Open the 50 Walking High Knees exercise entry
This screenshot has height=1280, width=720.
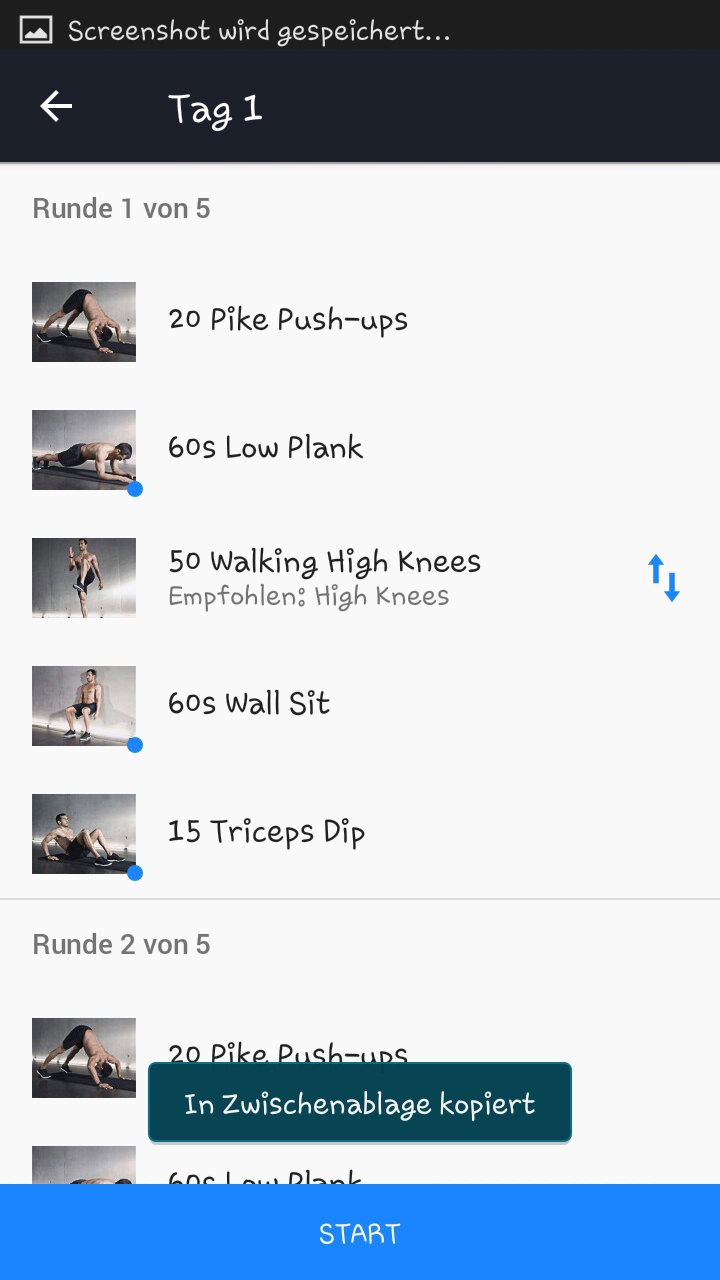click(x=325, y=561)
